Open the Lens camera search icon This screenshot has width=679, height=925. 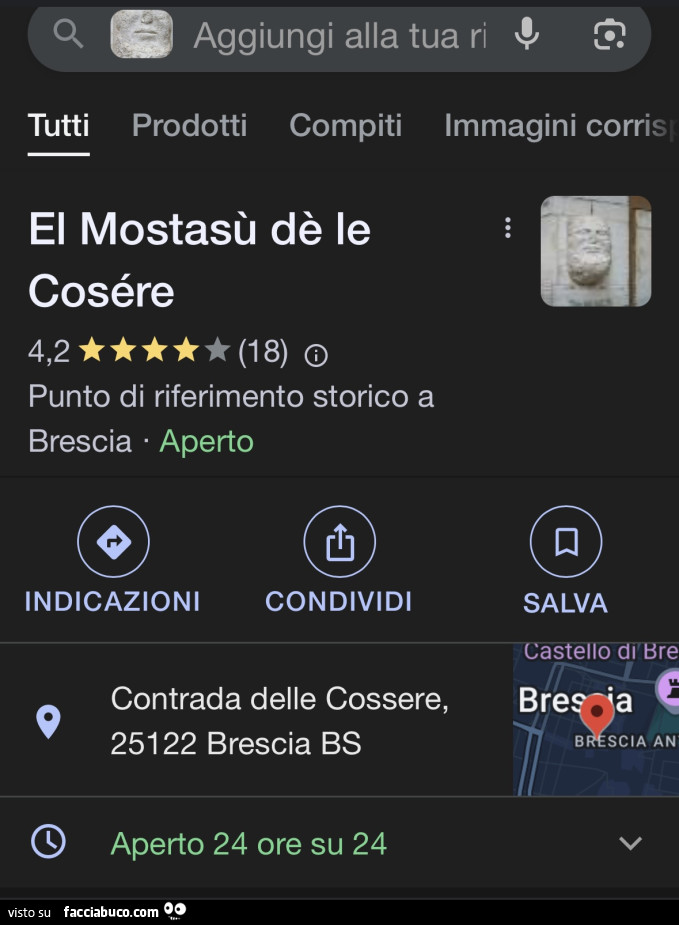[x=609, y=35]
